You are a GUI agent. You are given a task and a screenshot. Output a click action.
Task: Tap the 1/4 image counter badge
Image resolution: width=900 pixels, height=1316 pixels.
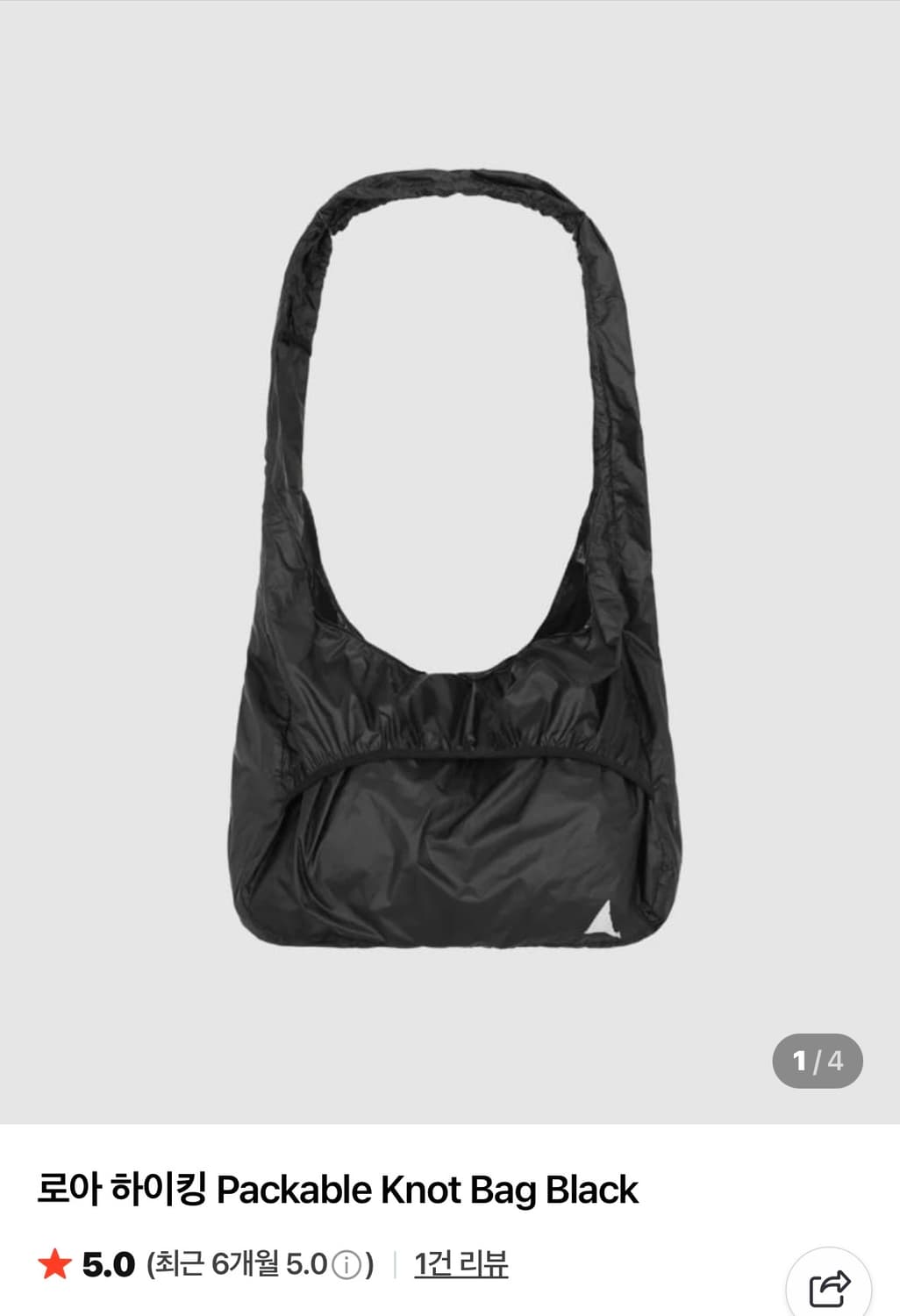point(817,1059)
